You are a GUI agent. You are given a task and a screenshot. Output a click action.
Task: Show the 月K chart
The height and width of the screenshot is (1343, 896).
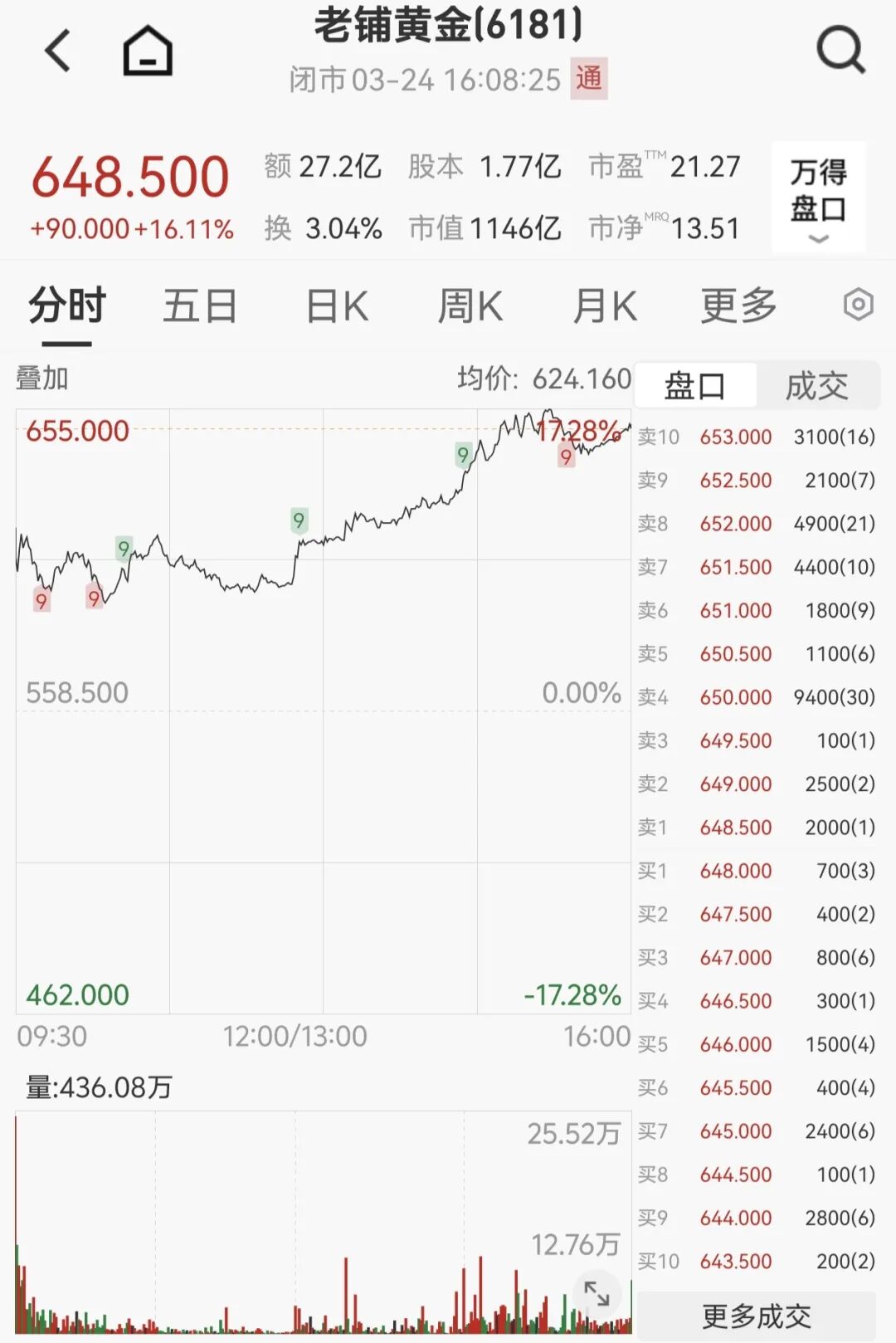pyautogui.click(x=605, y=306)
